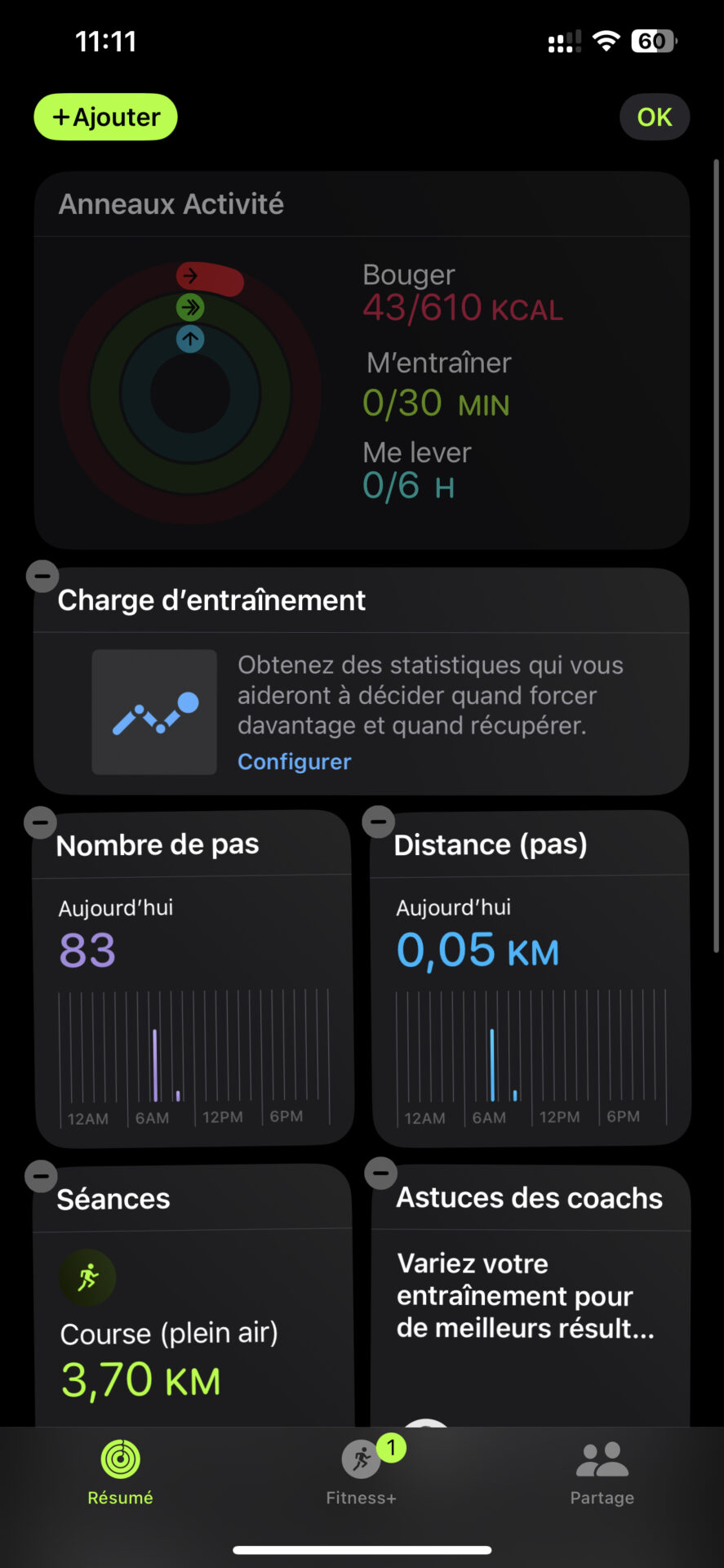The height and width of the screenshot is (1568, 724).
Task: Remove the Nombre de pas card
Action: tap(41, 822)
